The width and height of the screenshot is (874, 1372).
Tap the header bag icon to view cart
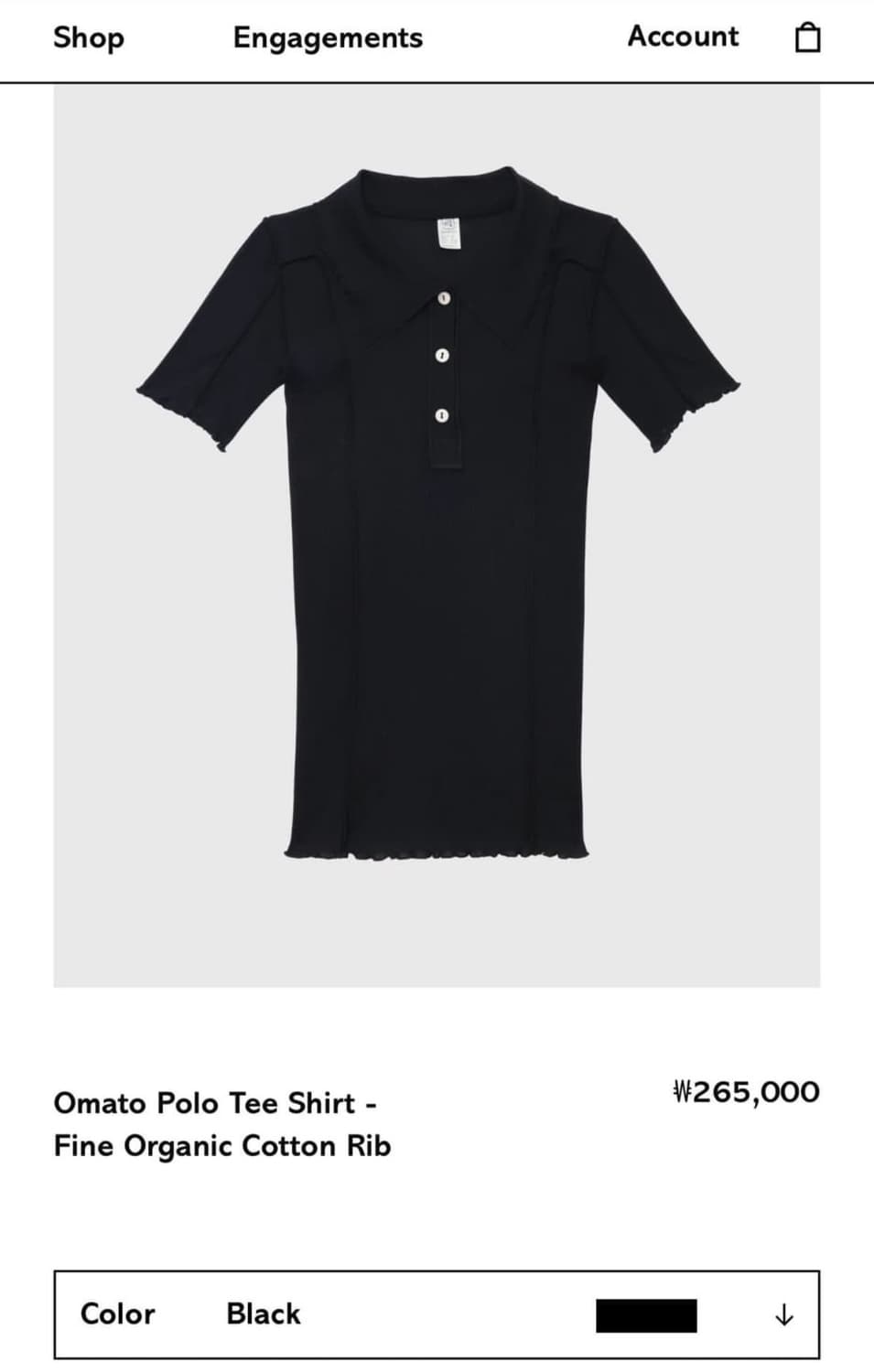(x=806, y=38)
